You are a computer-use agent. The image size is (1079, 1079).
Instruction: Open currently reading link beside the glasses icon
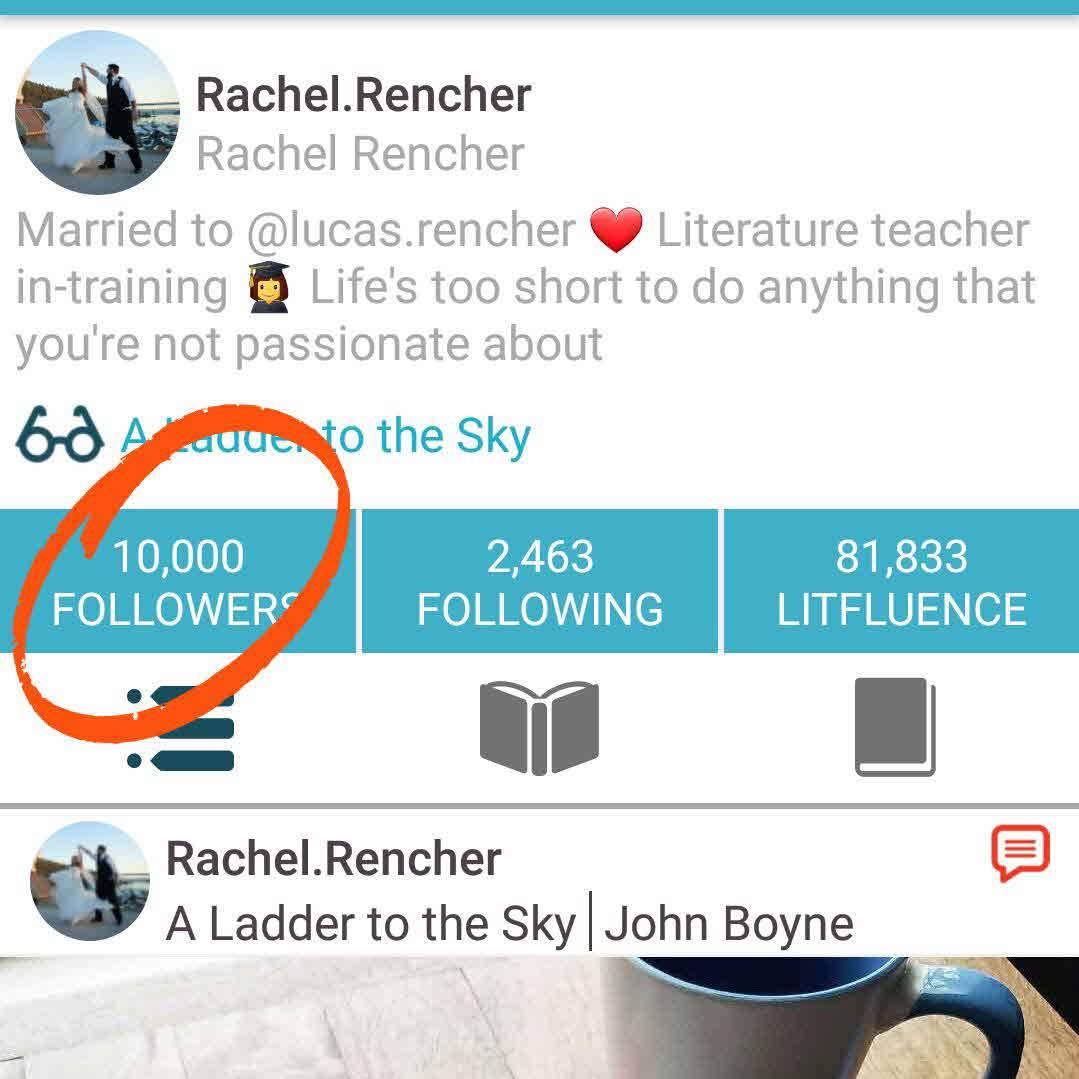click(x=326, y=437)
